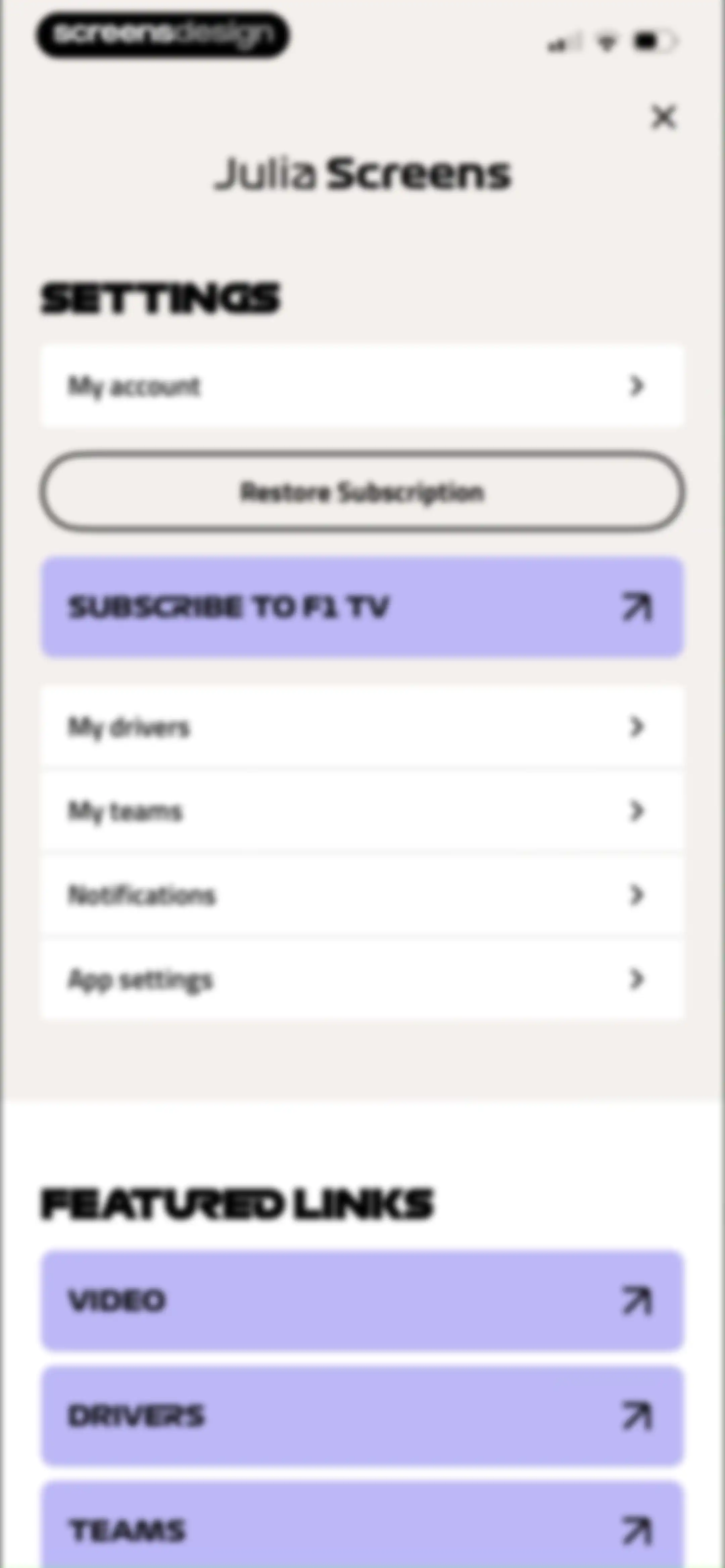
Task: Open Subscribe to F1 TV link
Action: [362, 607]
